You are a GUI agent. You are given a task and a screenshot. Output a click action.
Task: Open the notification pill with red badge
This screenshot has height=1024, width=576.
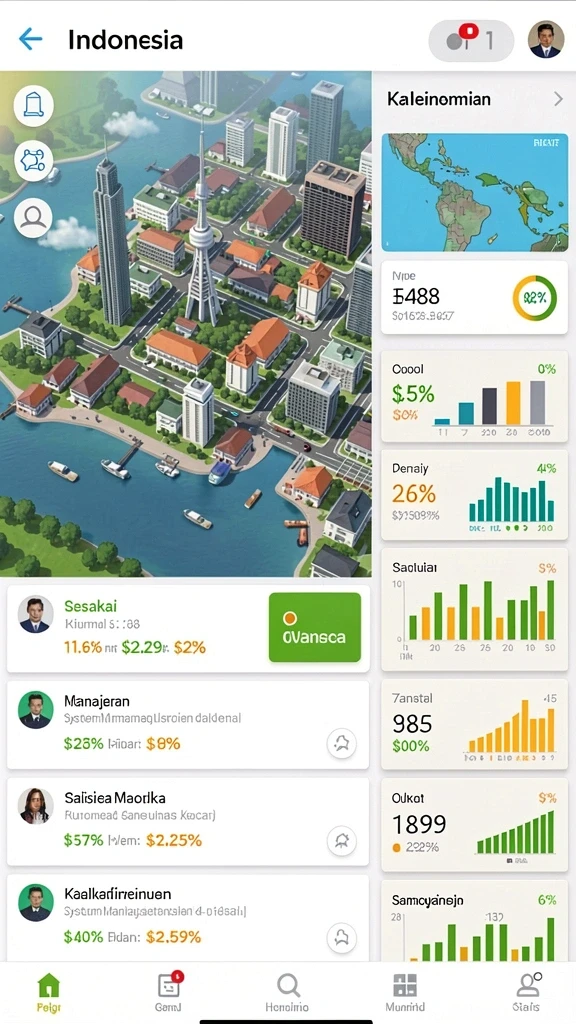click(x=471, y=40)
